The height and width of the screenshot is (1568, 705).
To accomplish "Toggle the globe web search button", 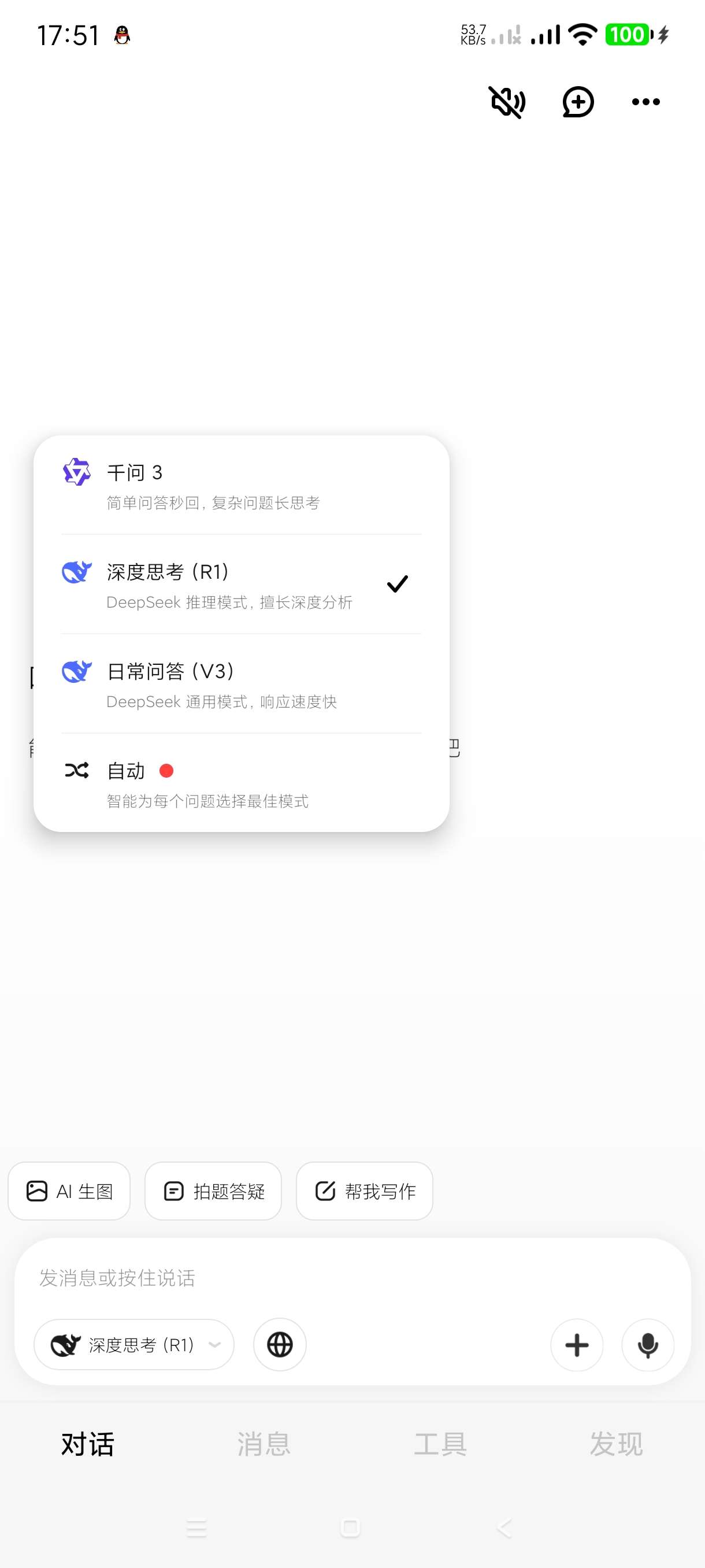I will pos(280,1345).
